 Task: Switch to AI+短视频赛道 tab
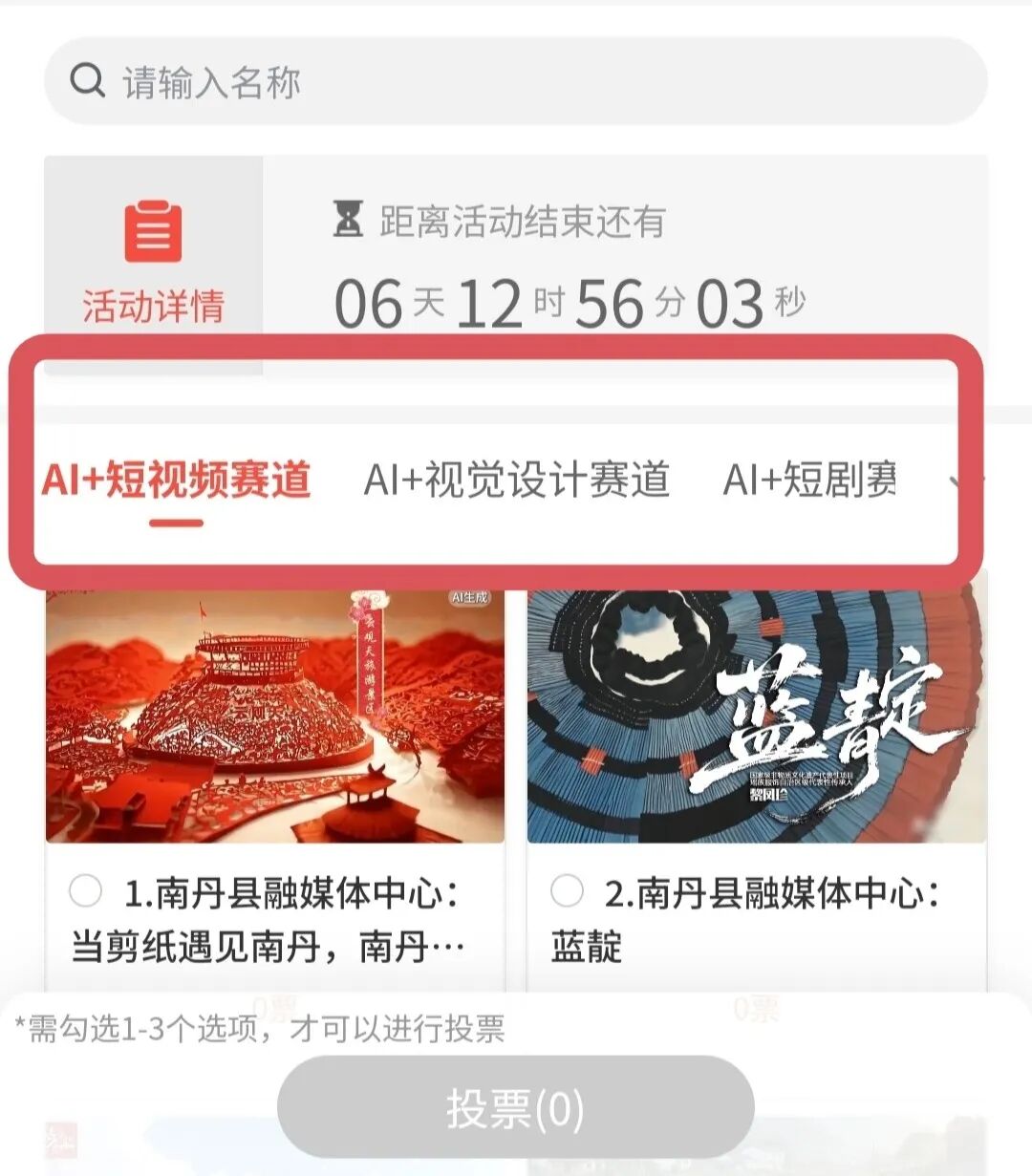(x=177, y=480)
